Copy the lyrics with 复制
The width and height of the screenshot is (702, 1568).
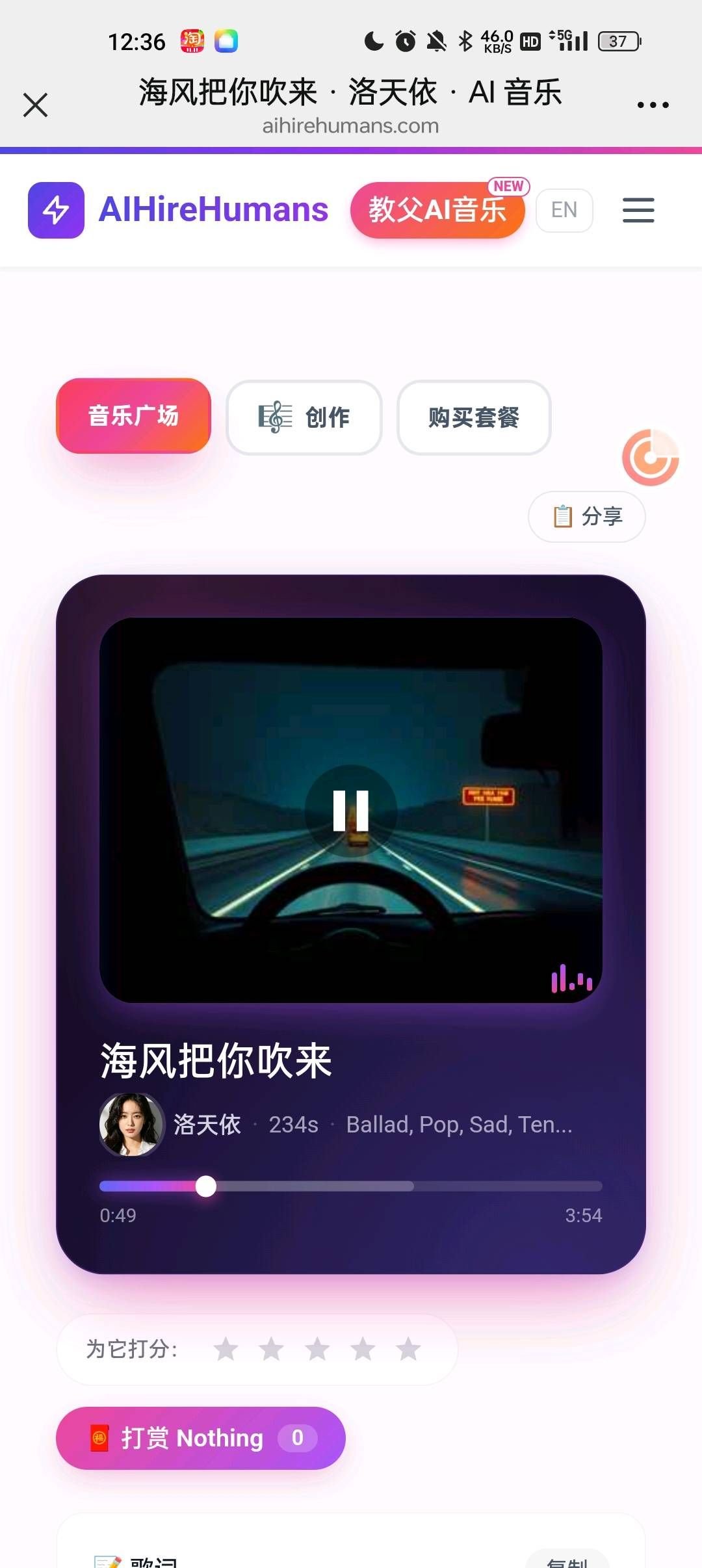coord(567,1561)
